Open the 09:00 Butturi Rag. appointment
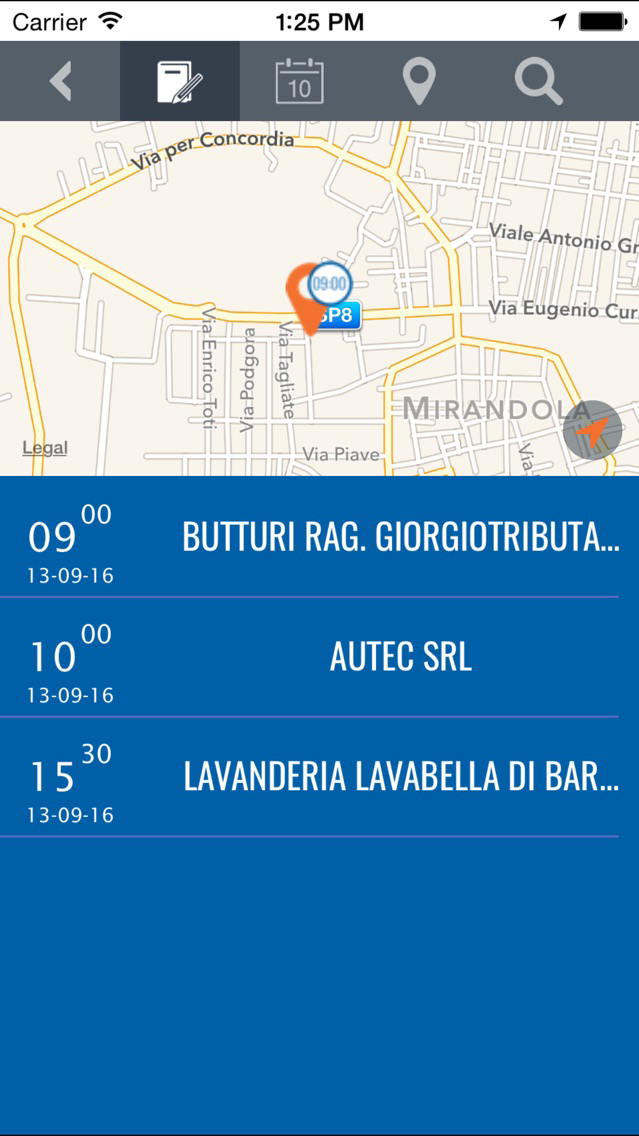 click(x=309, y=538)
